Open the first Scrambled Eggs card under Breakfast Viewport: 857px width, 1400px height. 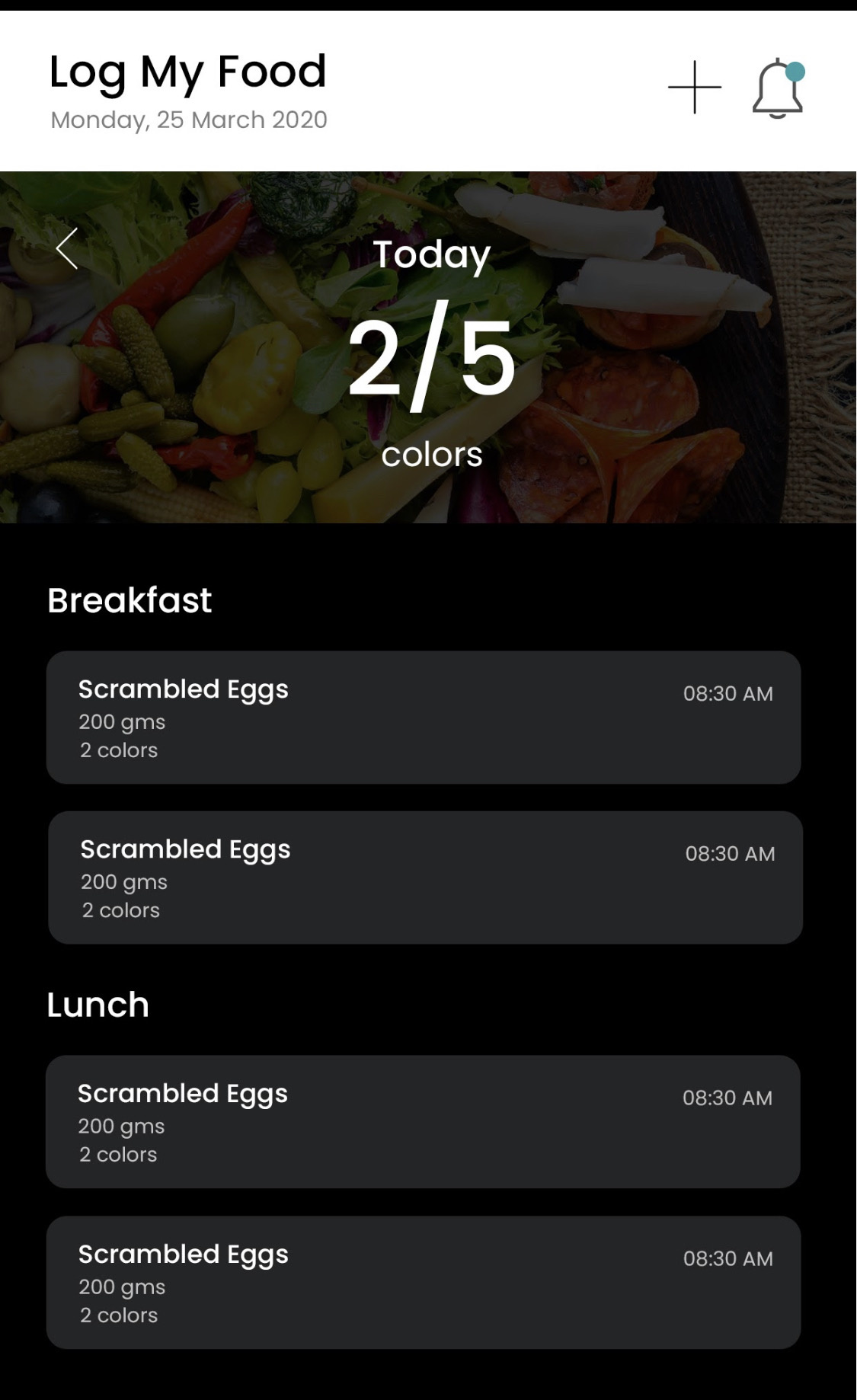424,718
